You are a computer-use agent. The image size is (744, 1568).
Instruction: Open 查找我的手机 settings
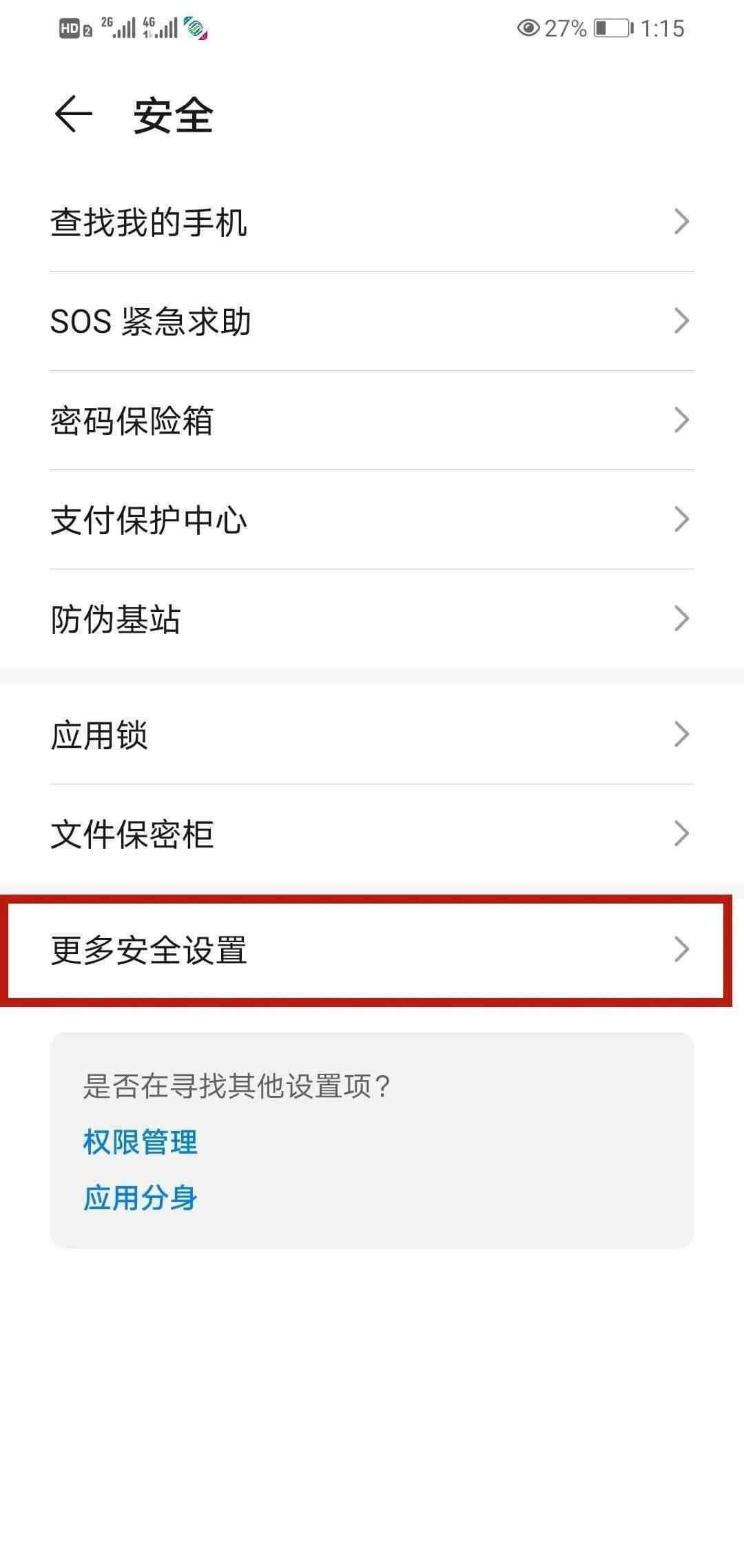pos(372,222)
